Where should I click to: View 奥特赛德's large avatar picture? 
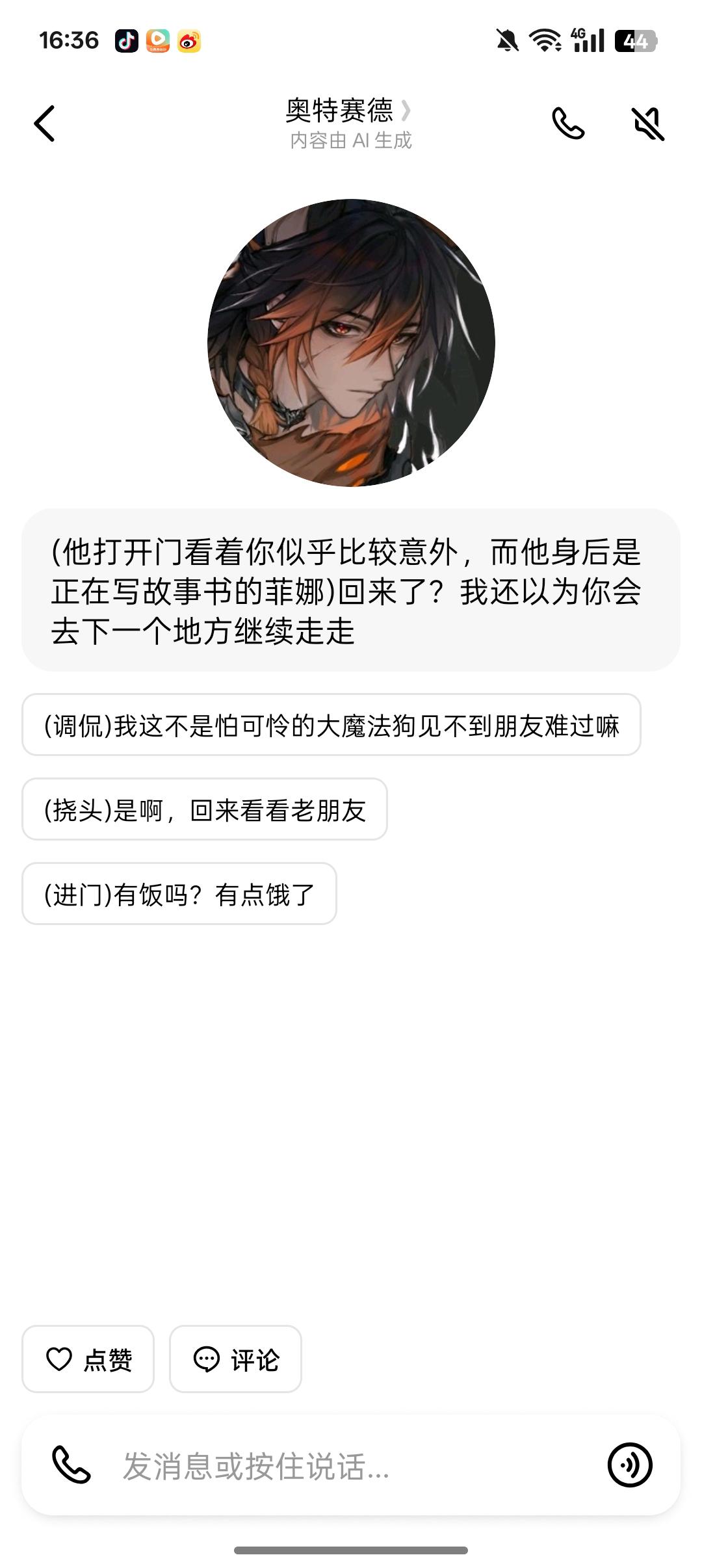[x=351, y=343]
